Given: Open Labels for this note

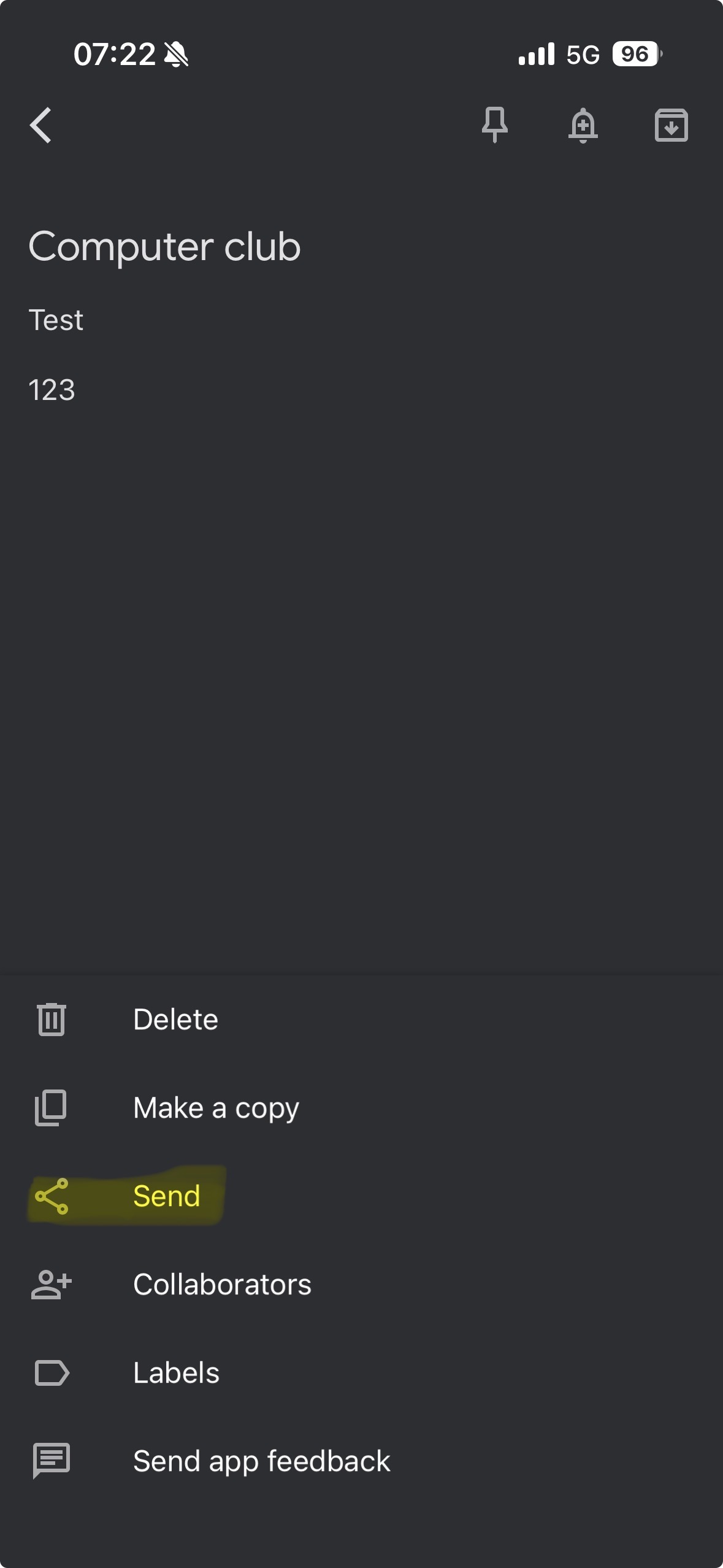Looking at the screenshot, I should point(176,1373).
